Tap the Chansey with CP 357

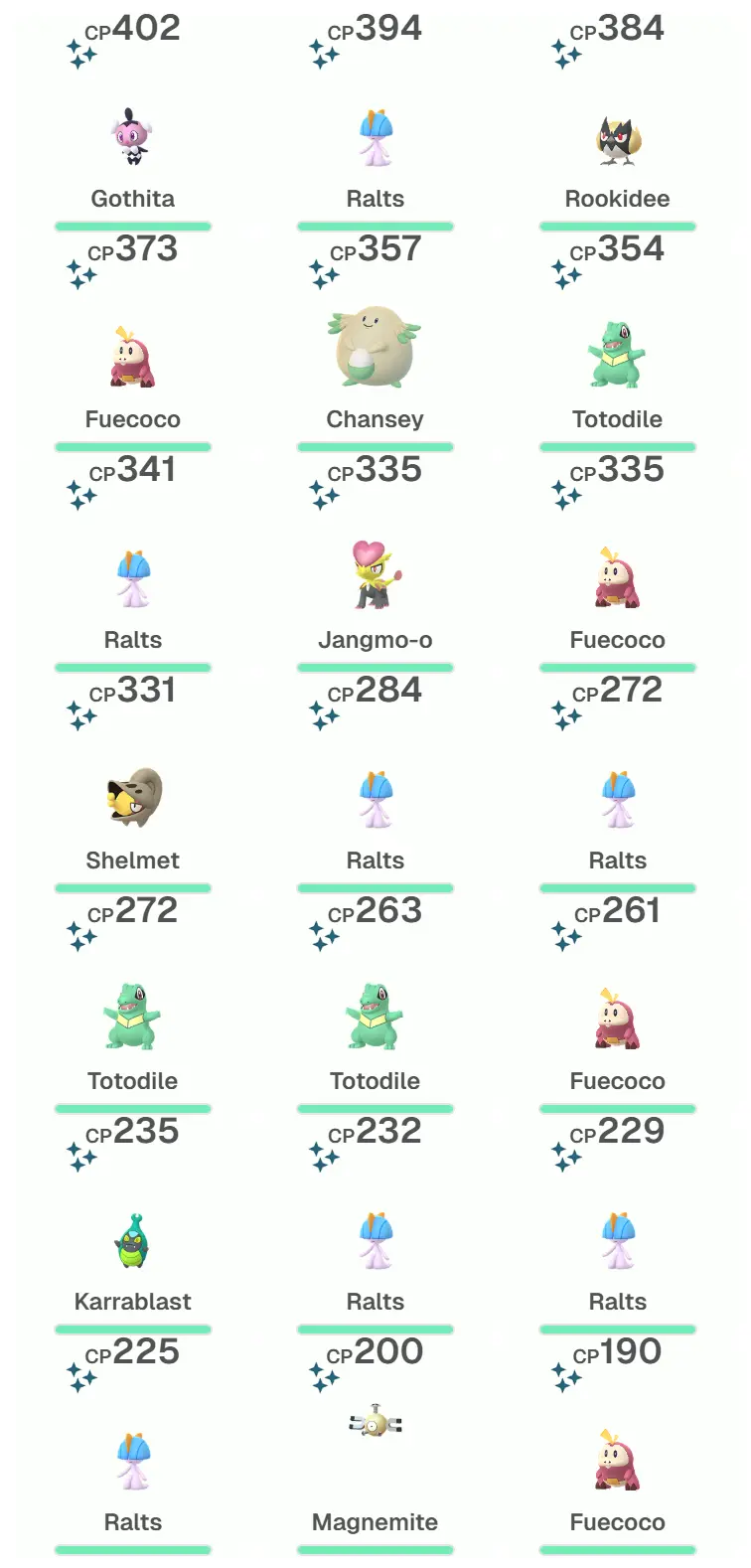tap(375, 350)
